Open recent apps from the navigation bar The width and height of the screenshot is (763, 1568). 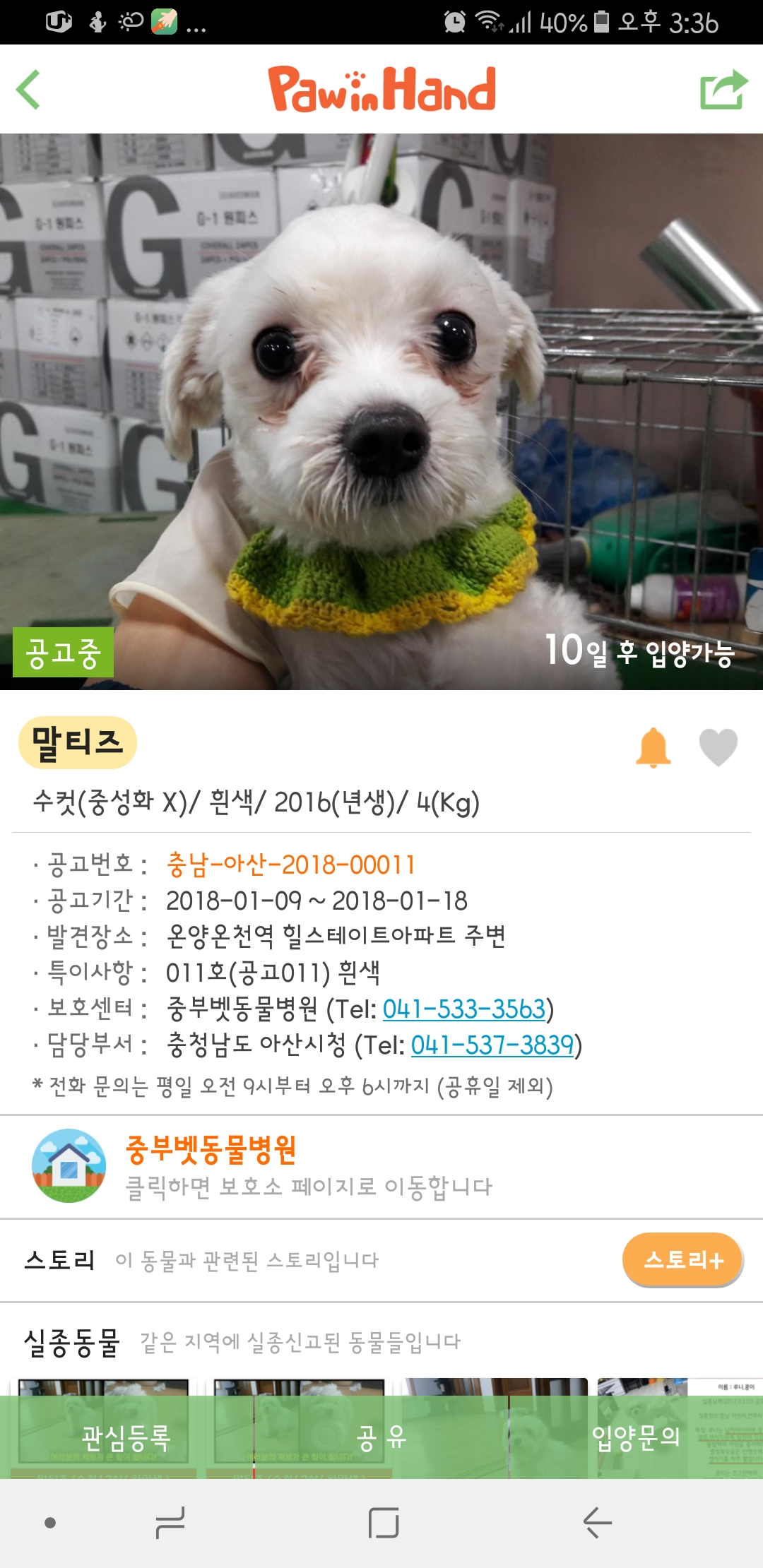click(x=170, y=1522)
